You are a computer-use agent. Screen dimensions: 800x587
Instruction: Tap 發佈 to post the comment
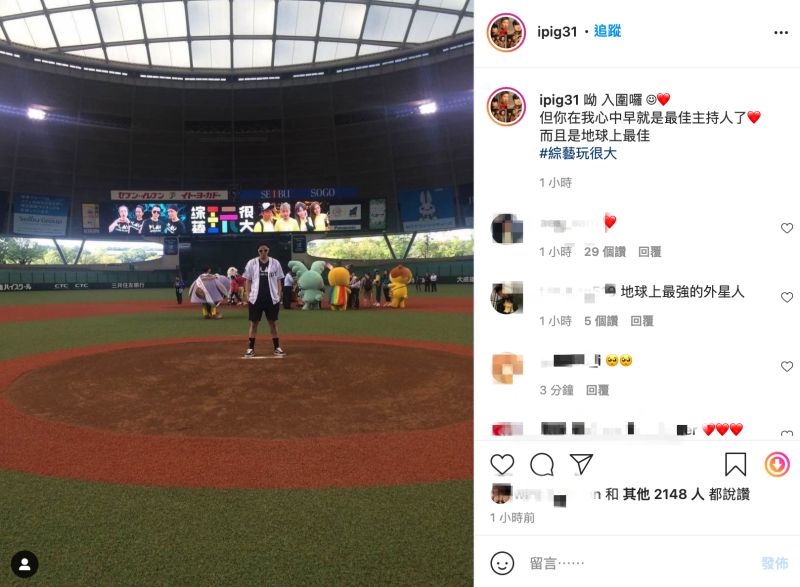point(774,563)
